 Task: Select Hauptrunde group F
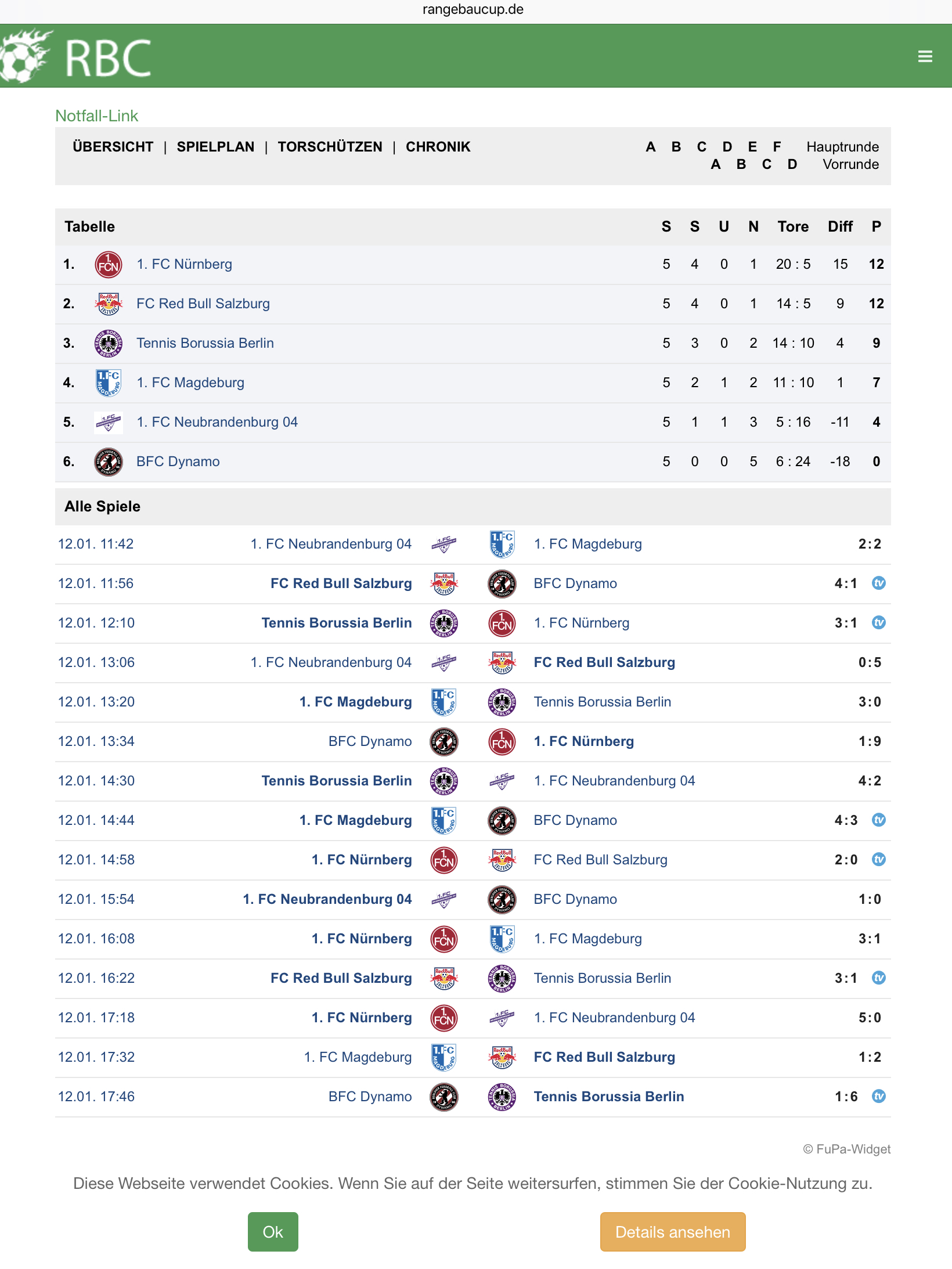click(x=777, y=147)
